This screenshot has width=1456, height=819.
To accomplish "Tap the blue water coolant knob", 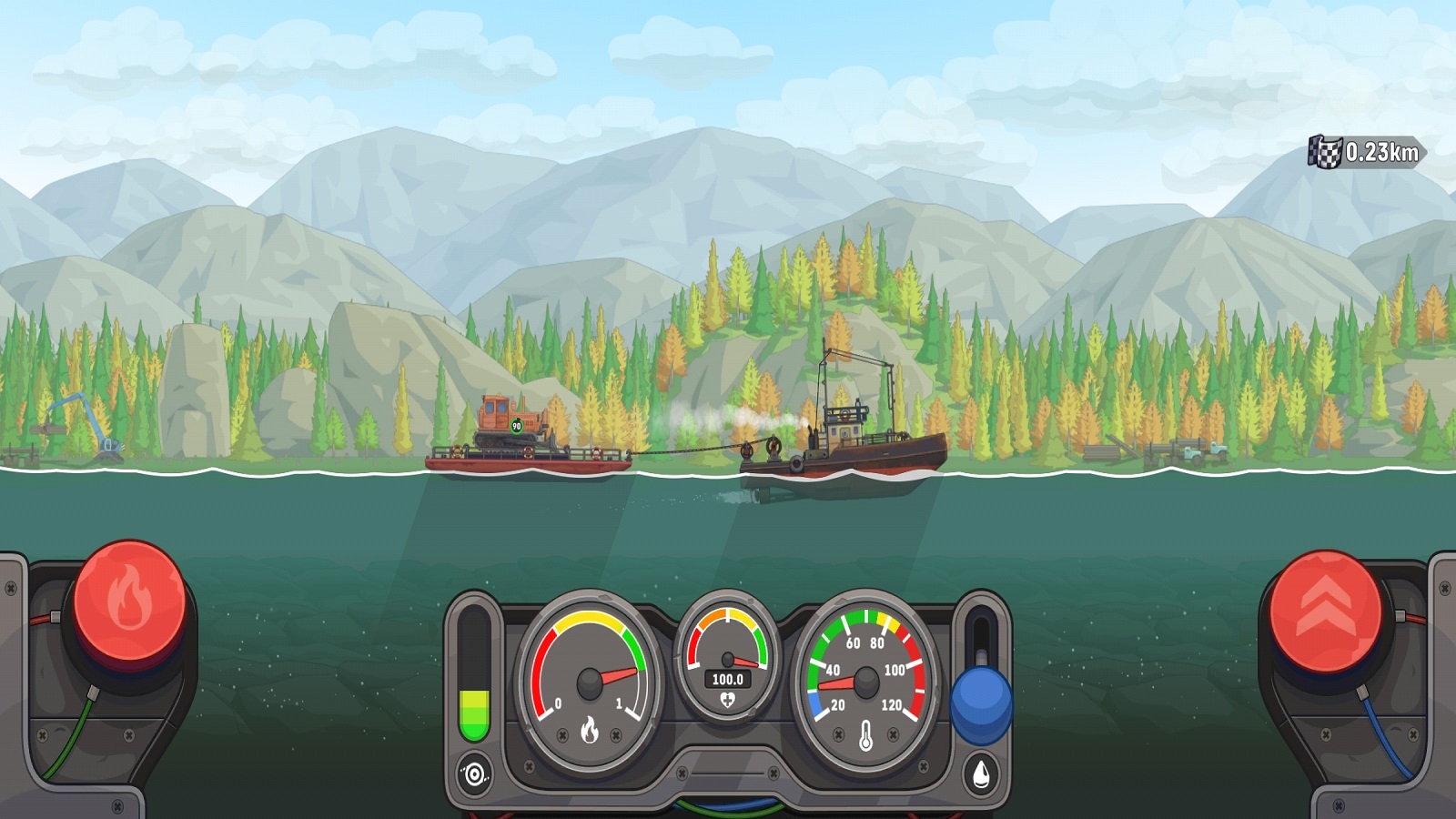I will [x=981, y=703].
